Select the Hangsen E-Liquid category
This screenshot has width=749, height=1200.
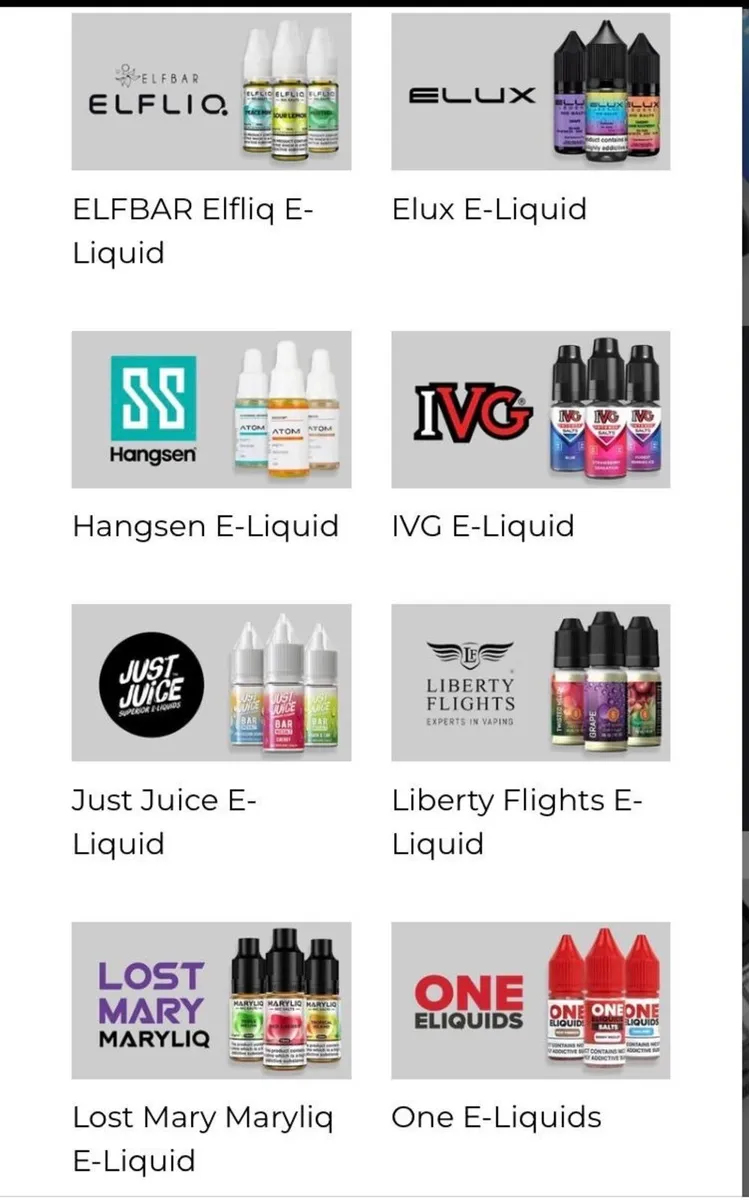(205, 526)
